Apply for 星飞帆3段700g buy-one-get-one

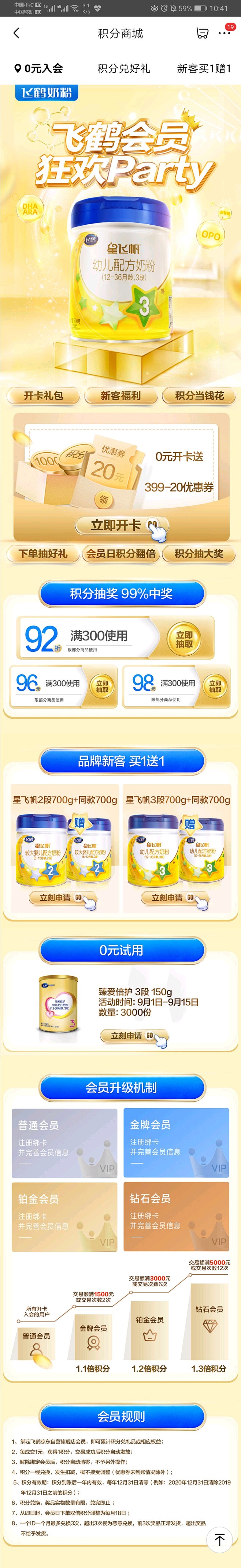(173, 898)
